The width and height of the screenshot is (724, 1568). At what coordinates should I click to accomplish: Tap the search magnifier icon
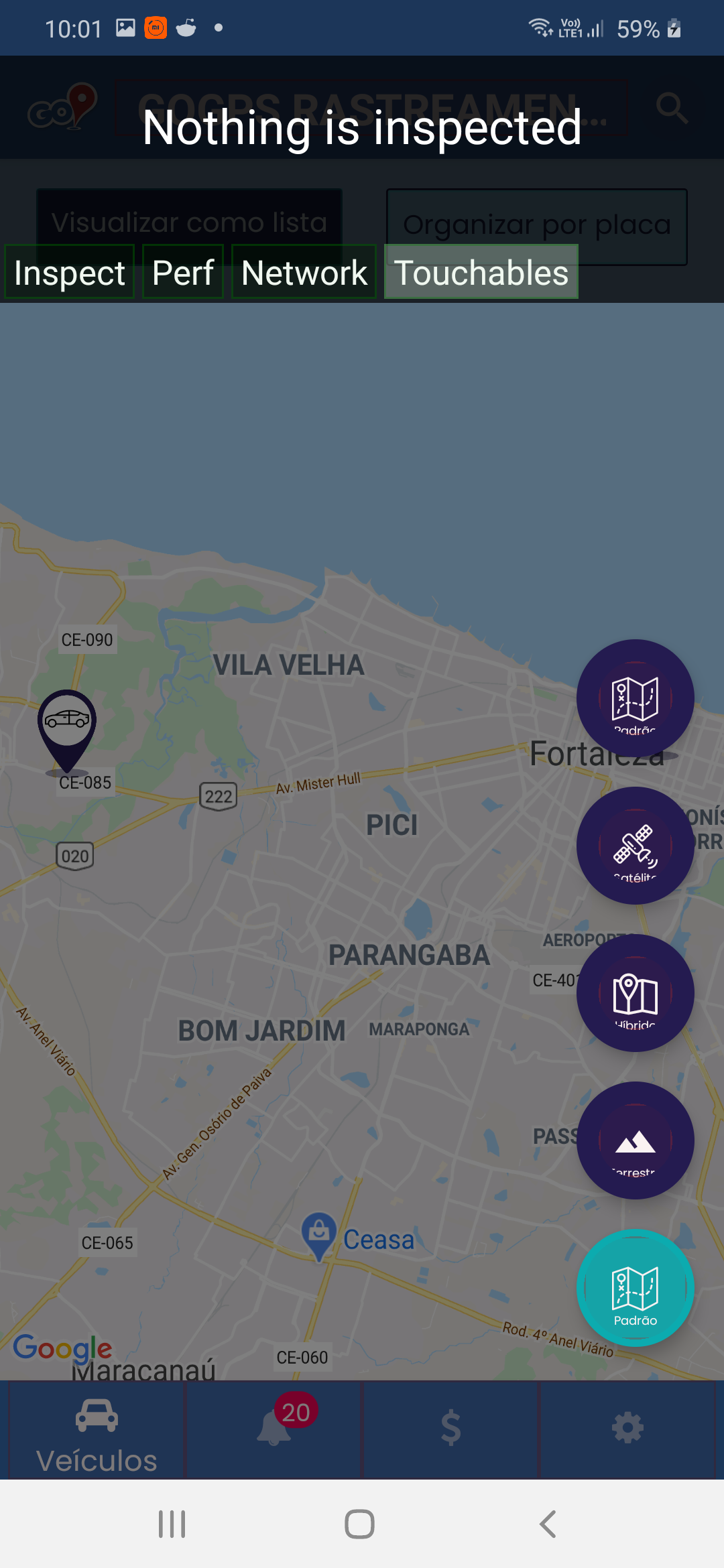[671, 107]
